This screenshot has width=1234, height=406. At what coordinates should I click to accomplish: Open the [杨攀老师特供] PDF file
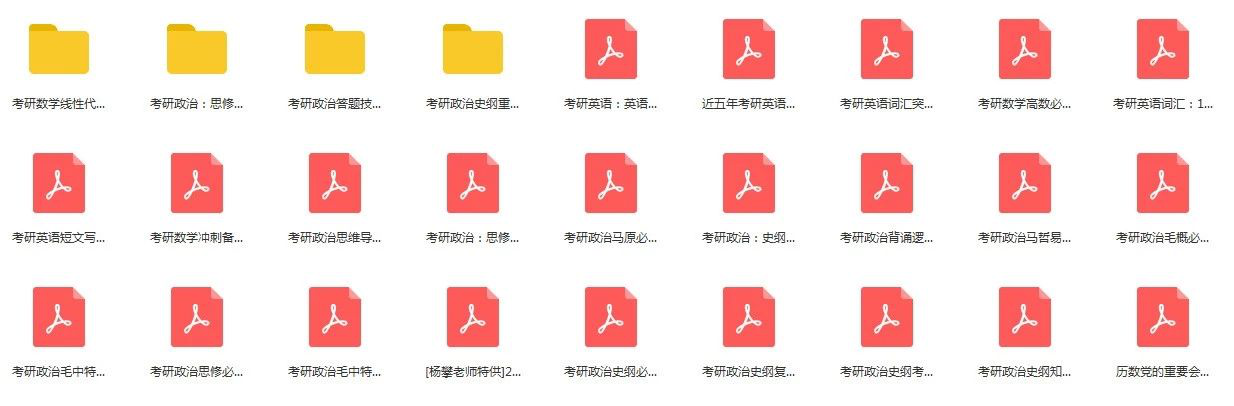point(472,317)
